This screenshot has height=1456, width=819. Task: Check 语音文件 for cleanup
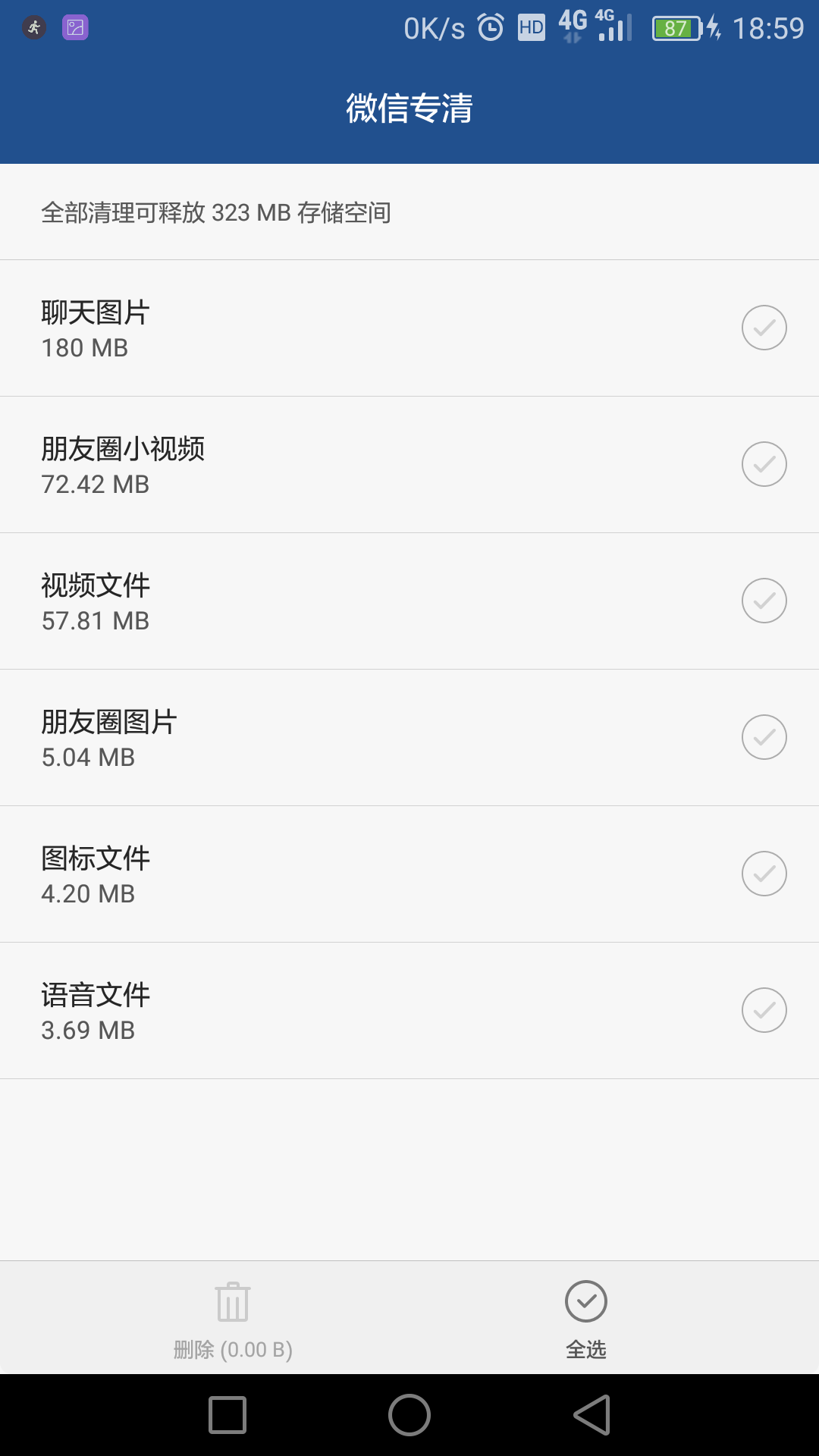point(764,1010)
